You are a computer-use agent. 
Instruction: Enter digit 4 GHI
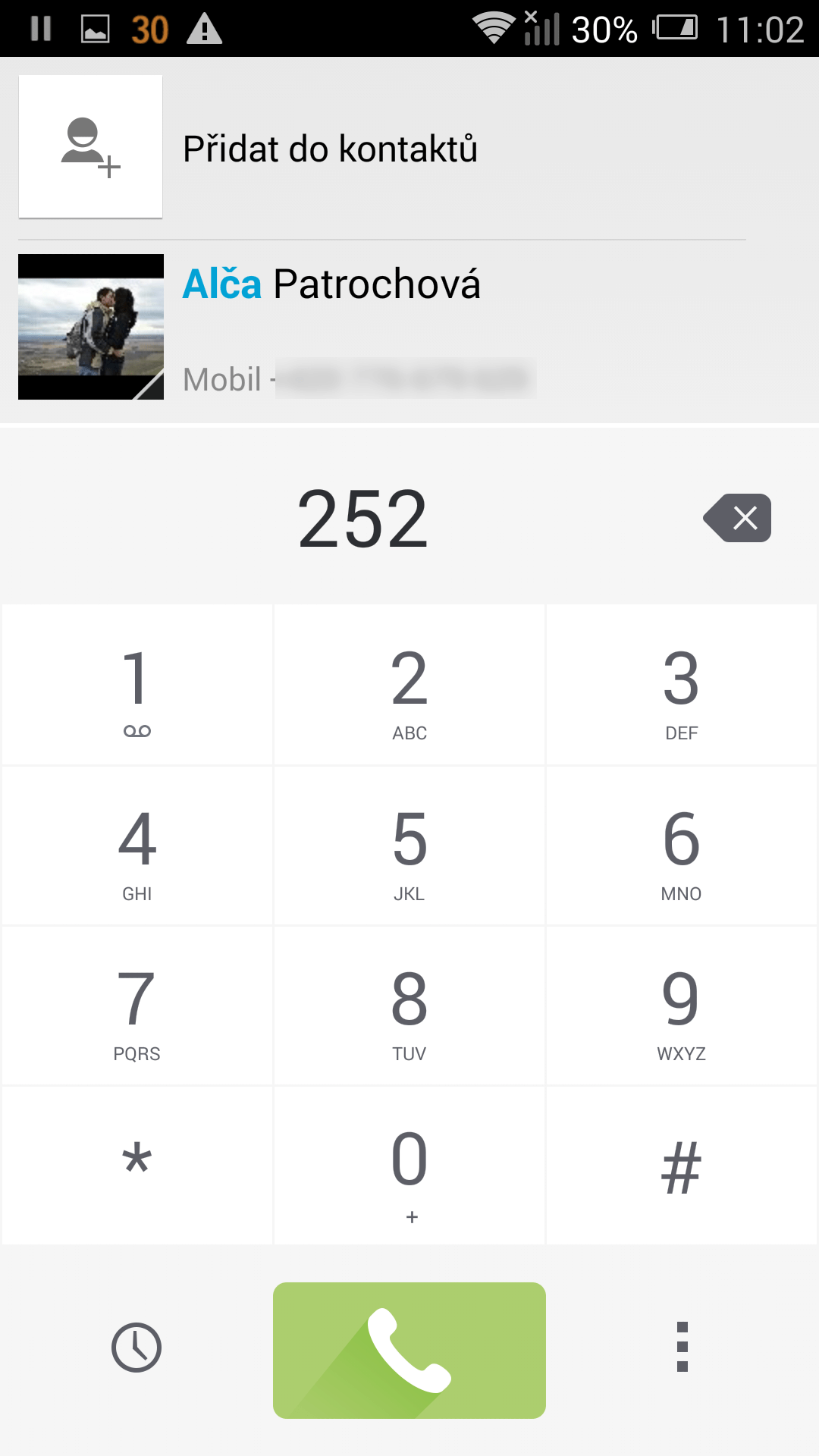click(137, 846)
